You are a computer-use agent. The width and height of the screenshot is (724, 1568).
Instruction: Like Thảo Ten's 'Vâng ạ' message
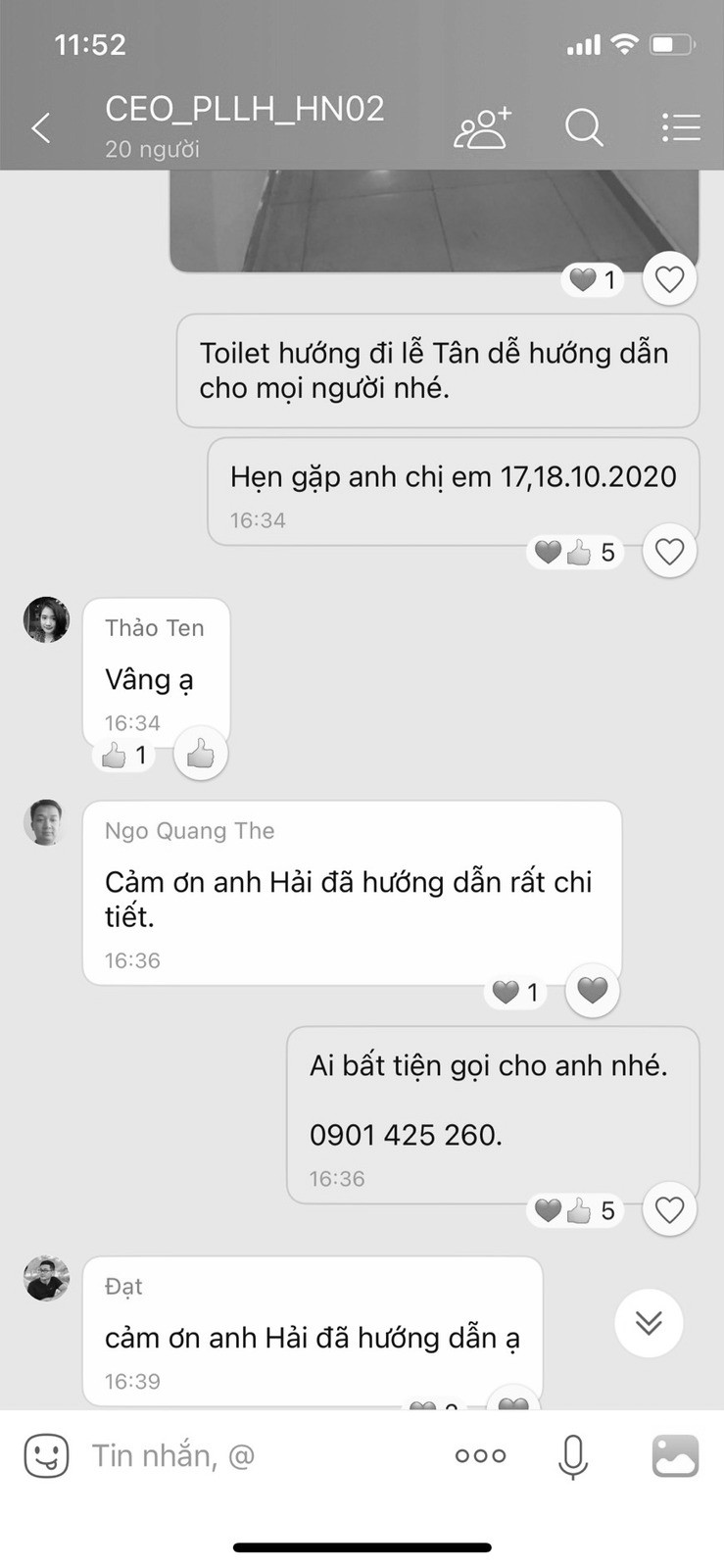point(201,755)
